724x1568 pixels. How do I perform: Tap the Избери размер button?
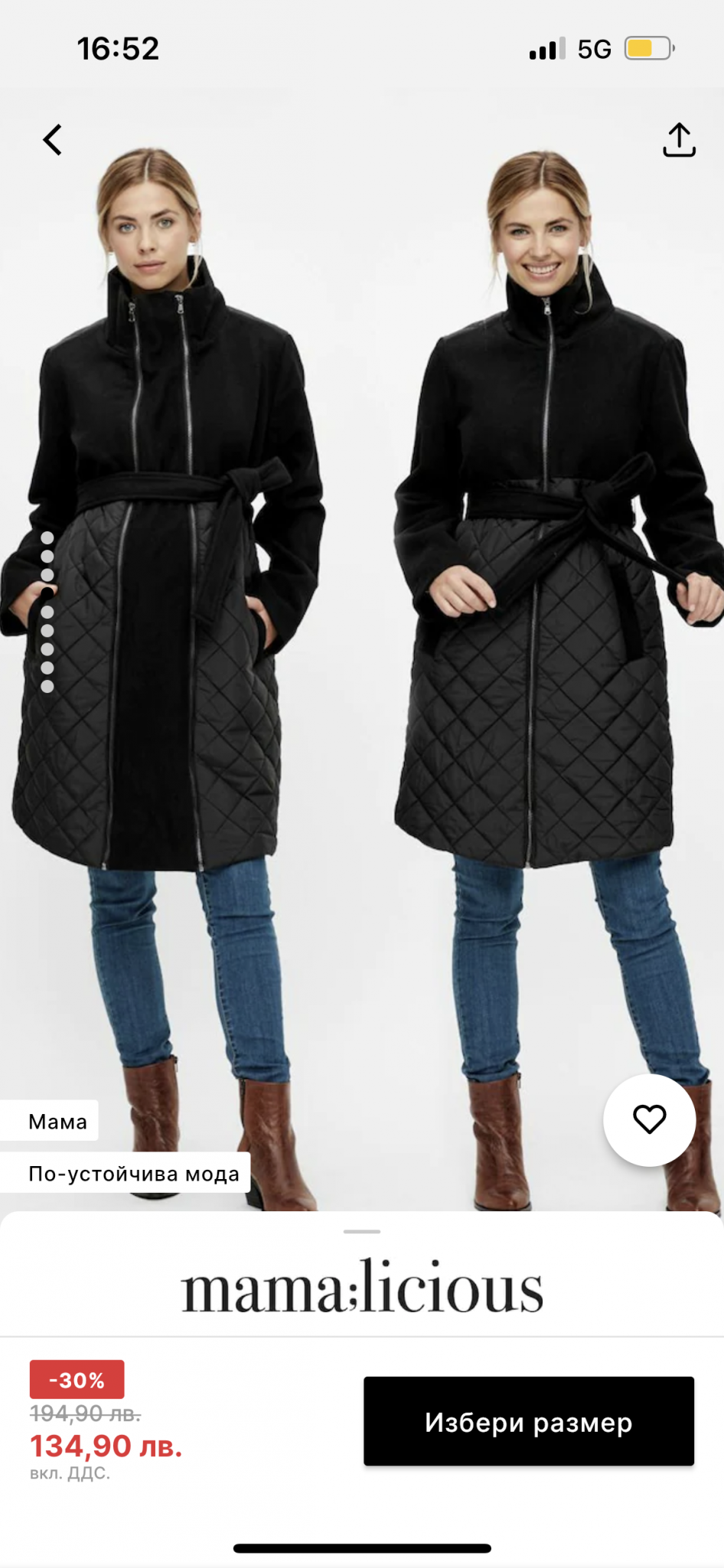528,1422
